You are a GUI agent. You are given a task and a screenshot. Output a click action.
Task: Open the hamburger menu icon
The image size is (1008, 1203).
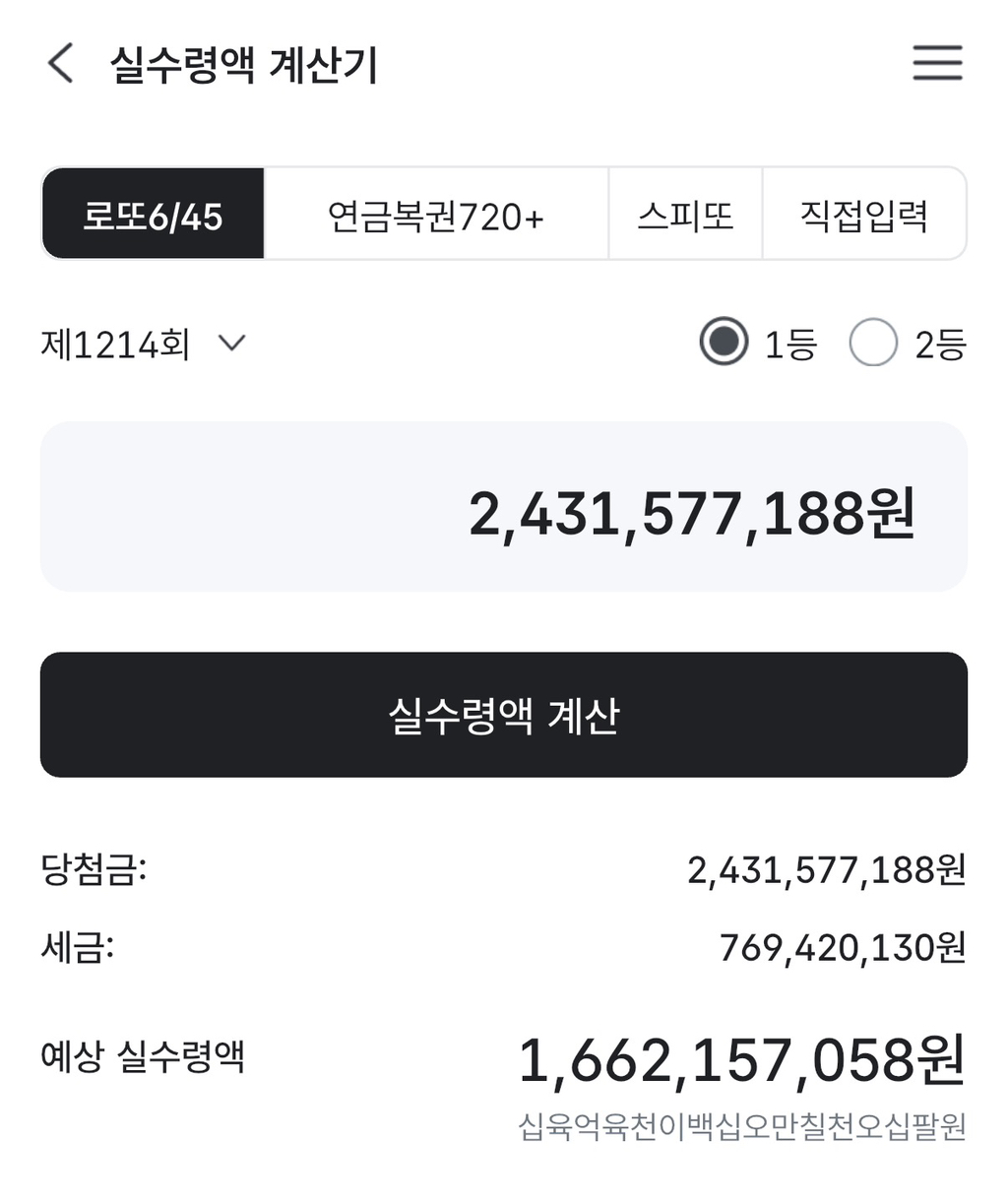pos(935,62)
